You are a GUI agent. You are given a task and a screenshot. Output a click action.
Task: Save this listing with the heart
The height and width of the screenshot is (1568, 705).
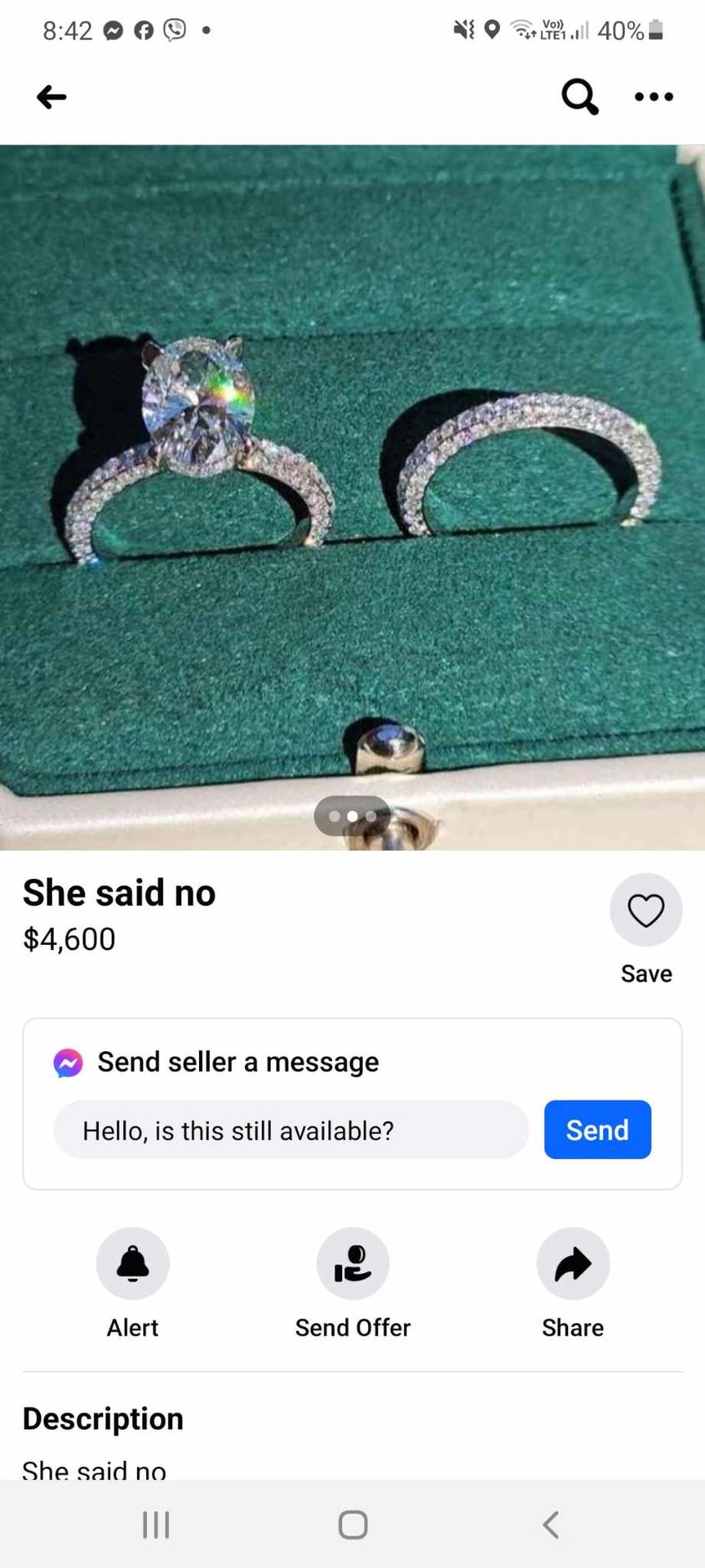point(646,911)
